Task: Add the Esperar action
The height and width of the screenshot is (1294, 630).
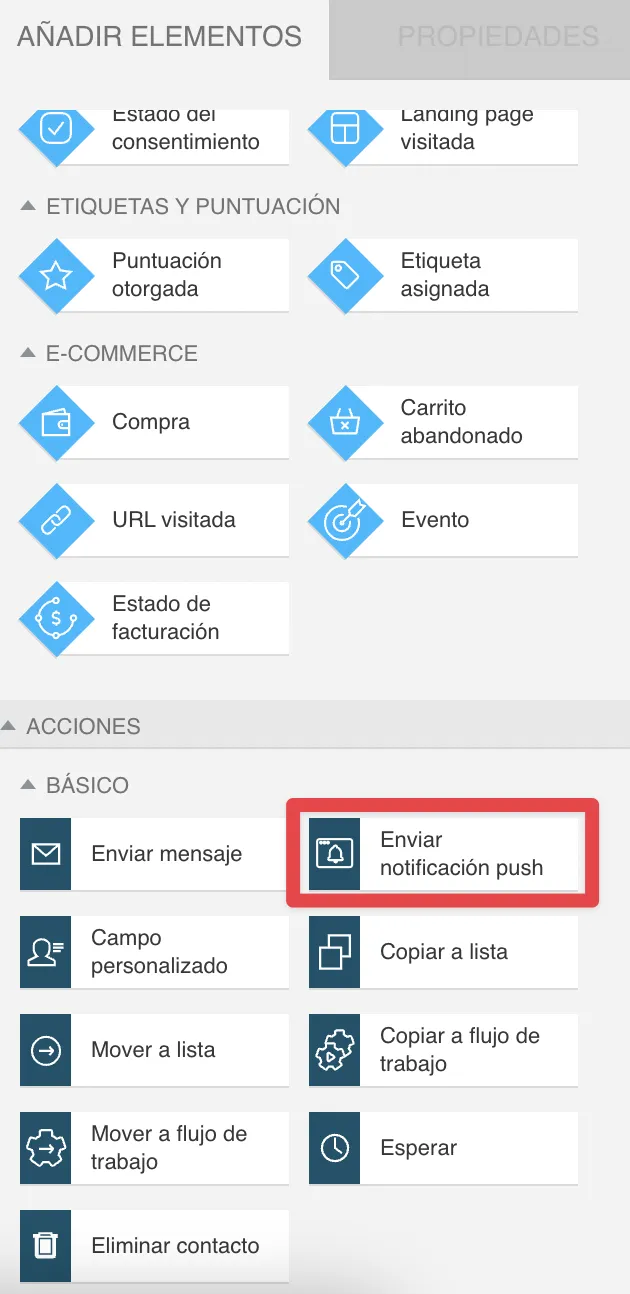Action: [x=443, y=1148]
